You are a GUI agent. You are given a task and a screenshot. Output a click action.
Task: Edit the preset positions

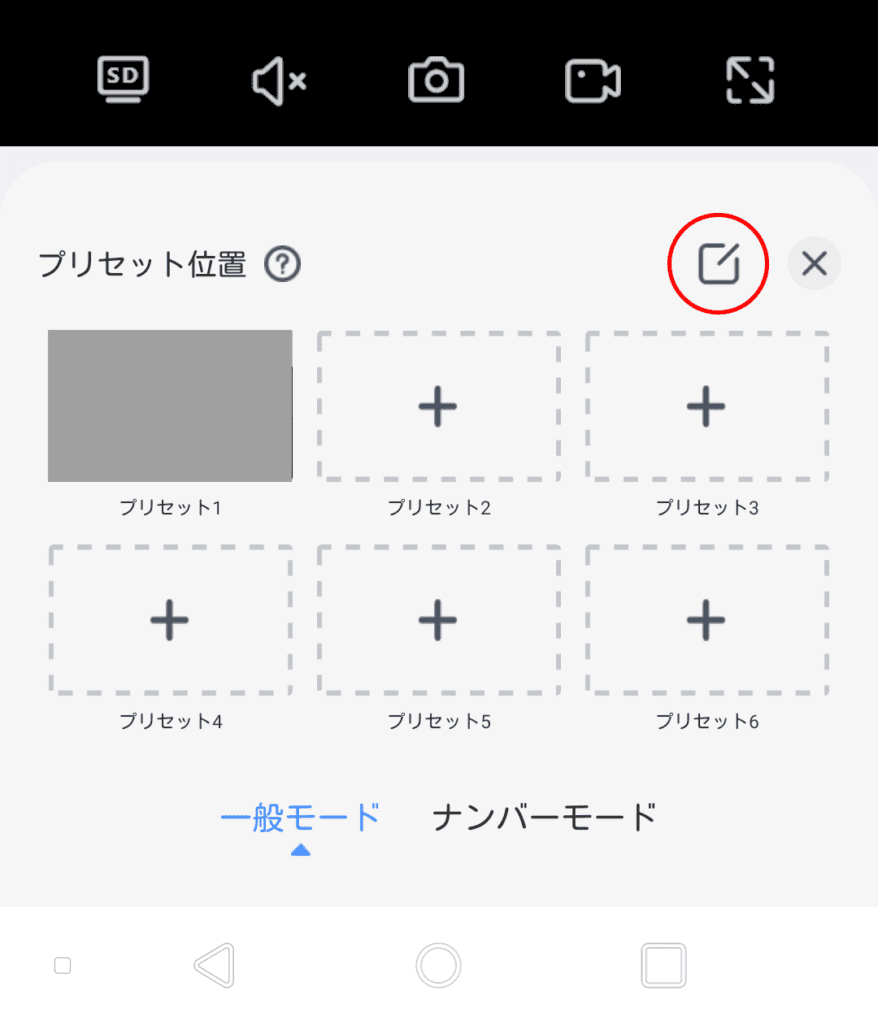tap(718, 264)
